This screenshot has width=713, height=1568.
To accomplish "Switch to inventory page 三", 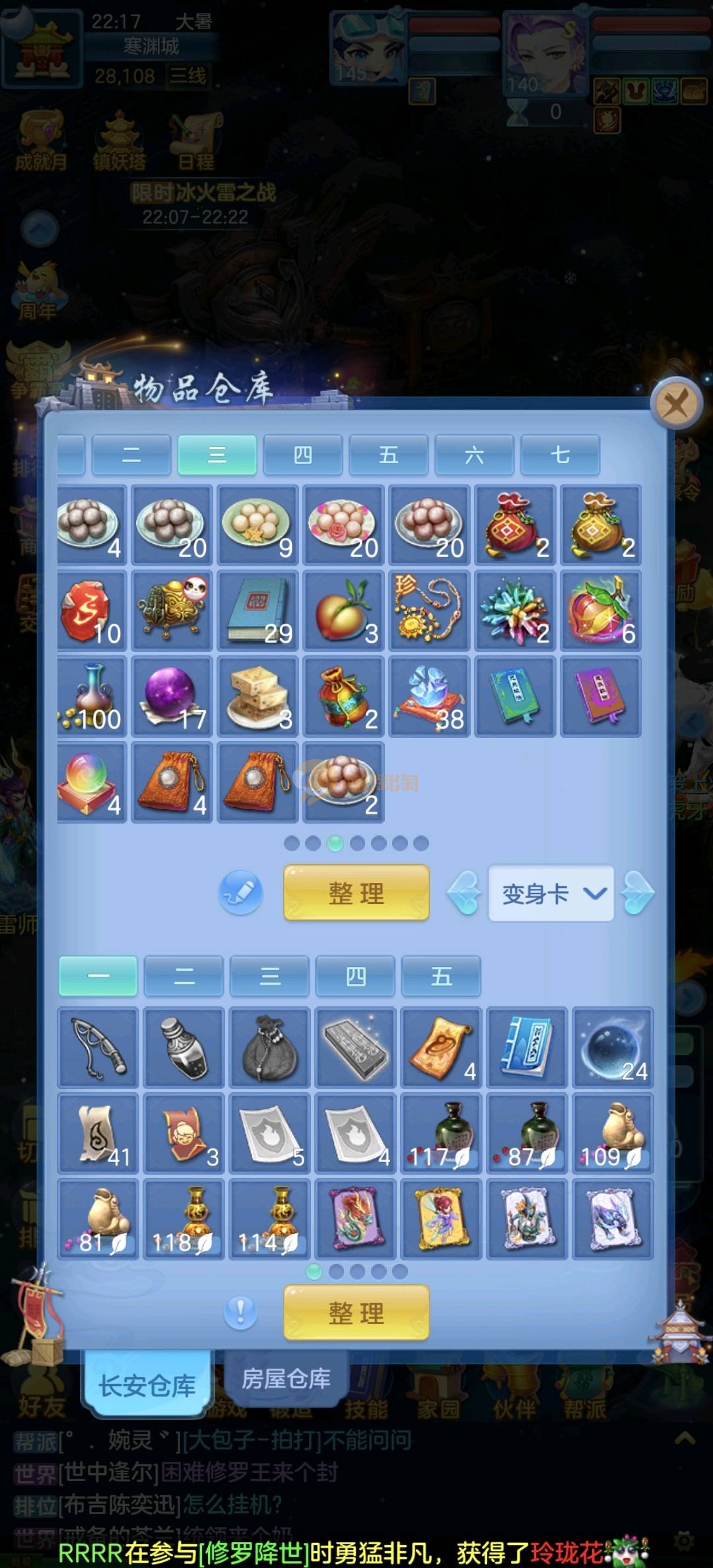I will click(269, 976).
